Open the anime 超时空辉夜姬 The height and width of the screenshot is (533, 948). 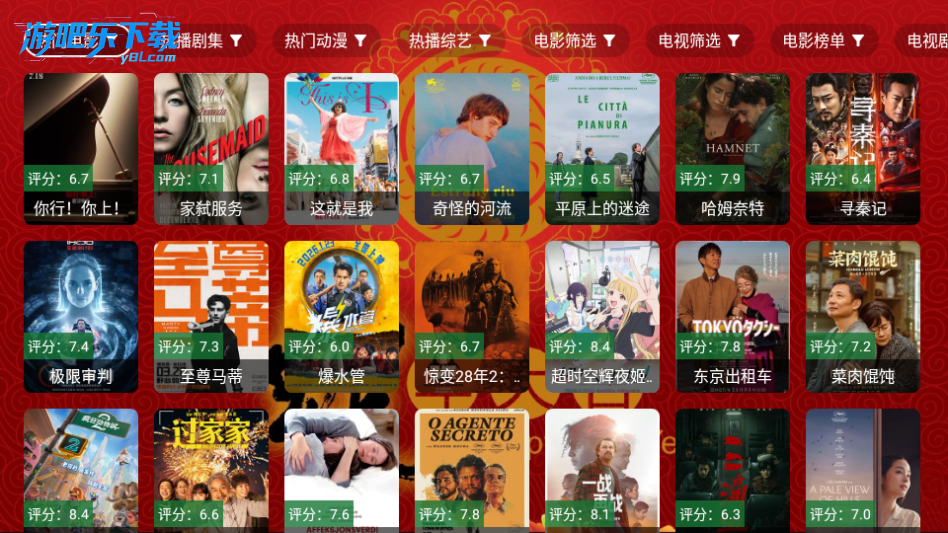[602, 316]
